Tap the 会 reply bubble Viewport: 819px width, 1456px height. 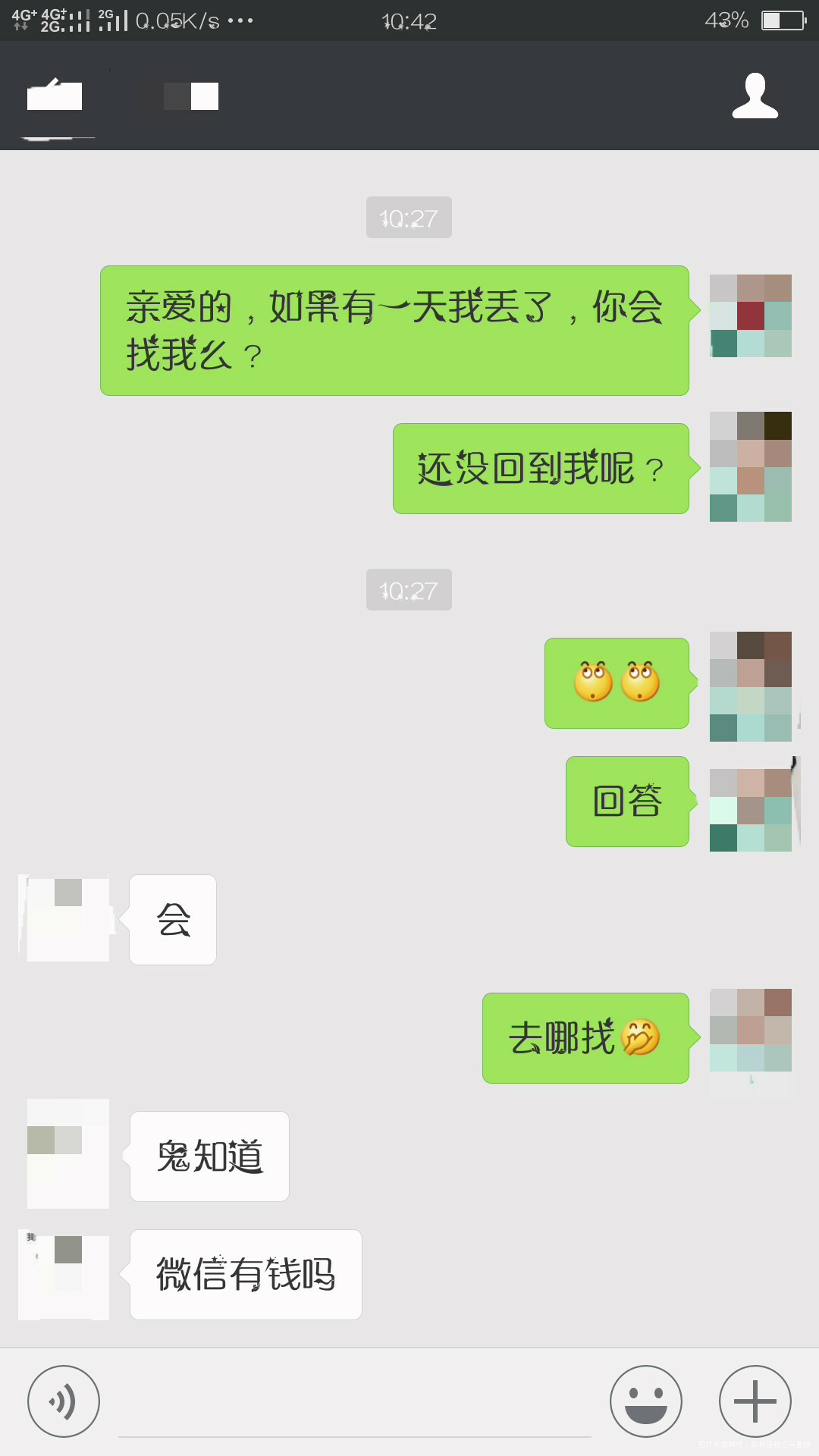173,919
